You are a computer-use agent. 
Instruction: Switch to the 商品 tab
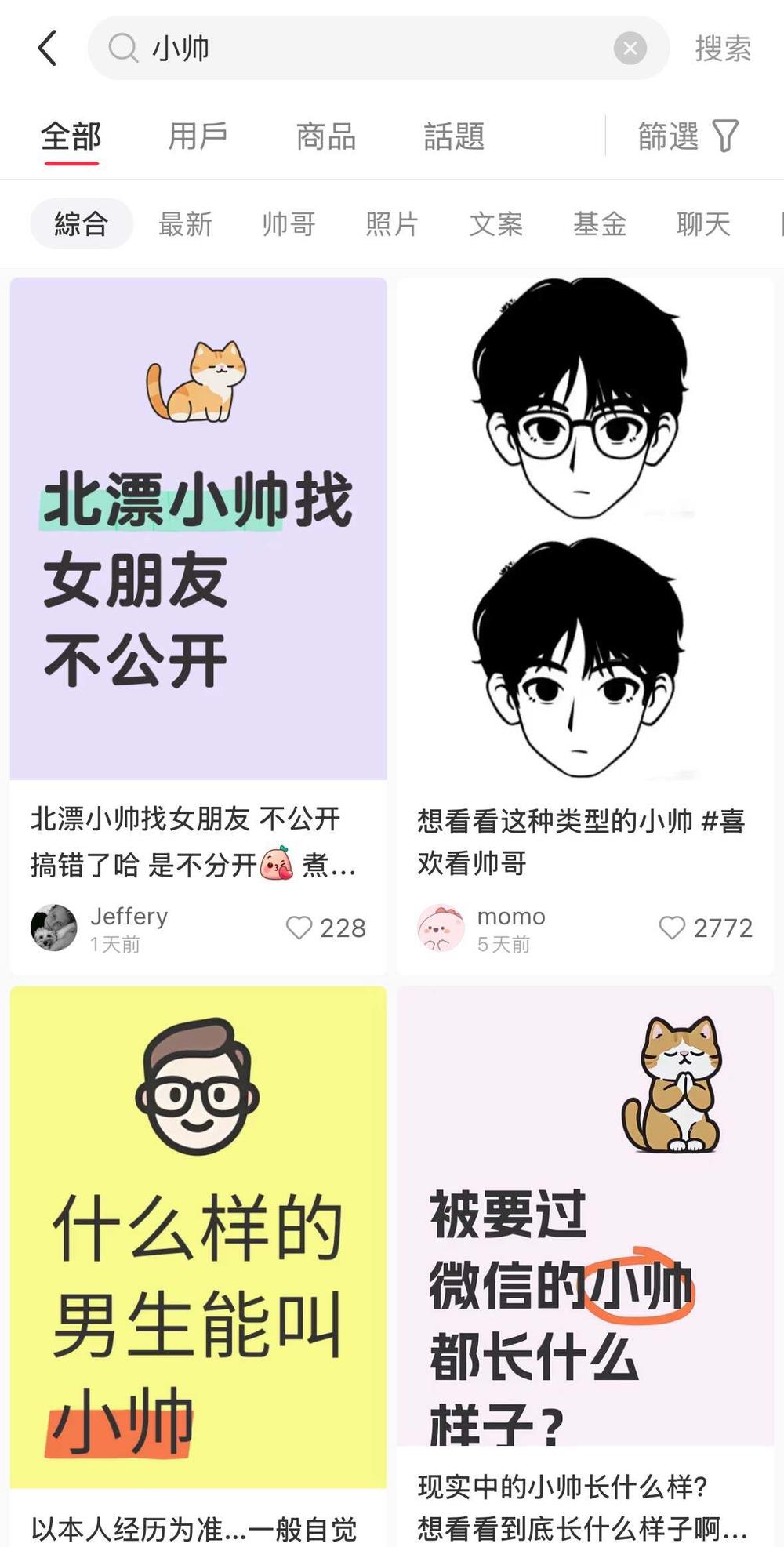pyautogui.click(x=325, y=136)
